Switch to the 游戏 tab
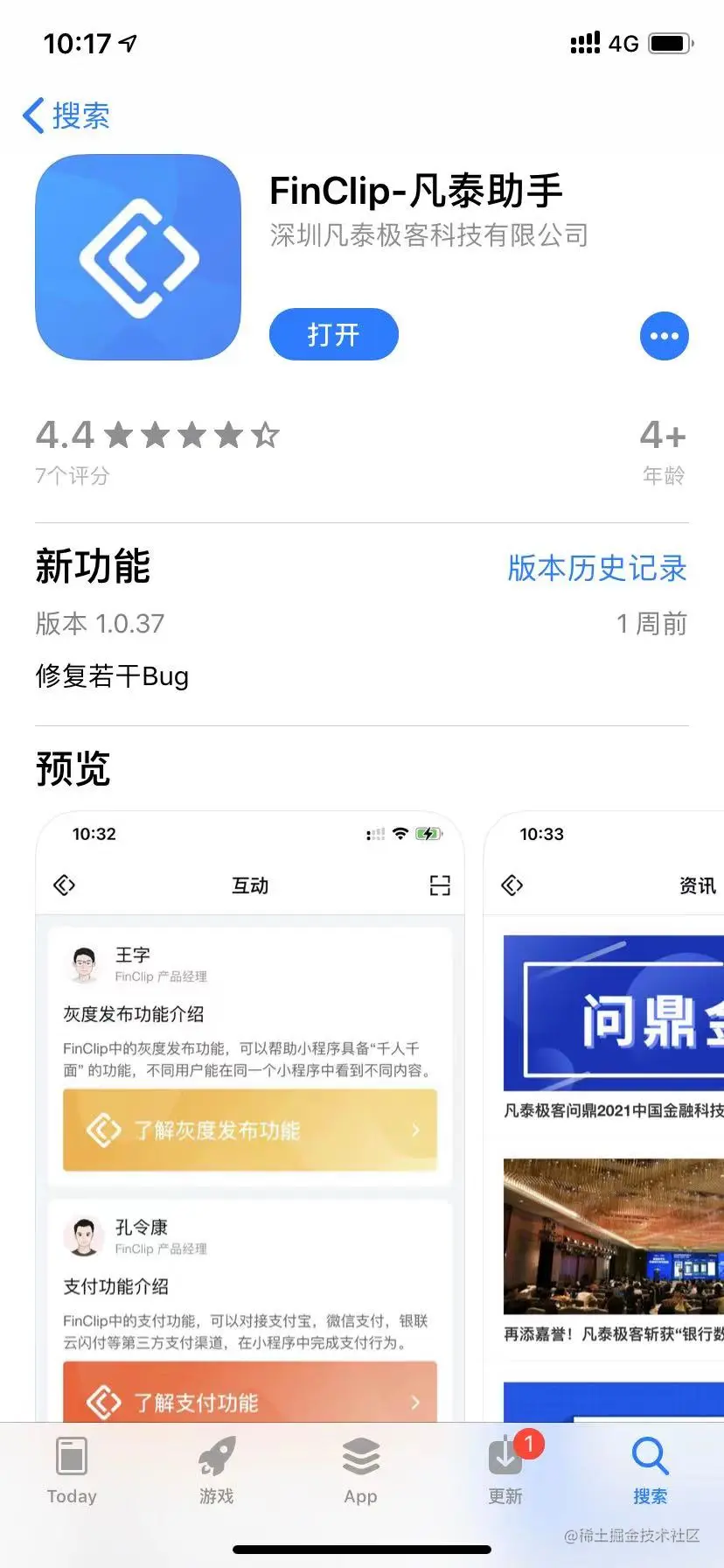Image resolution: width=724 pixels, height=1568 pixels. click(x=216, y=1472)
